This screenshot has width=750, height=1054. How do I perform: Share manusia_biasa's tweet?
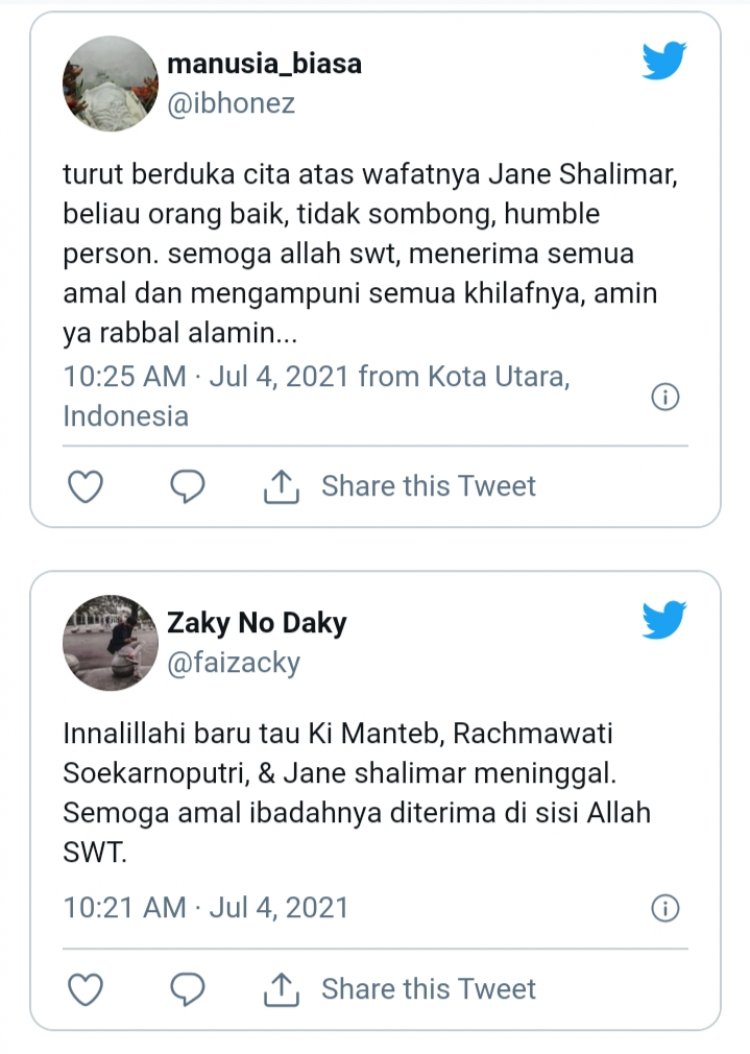click(x=400, y=487)
